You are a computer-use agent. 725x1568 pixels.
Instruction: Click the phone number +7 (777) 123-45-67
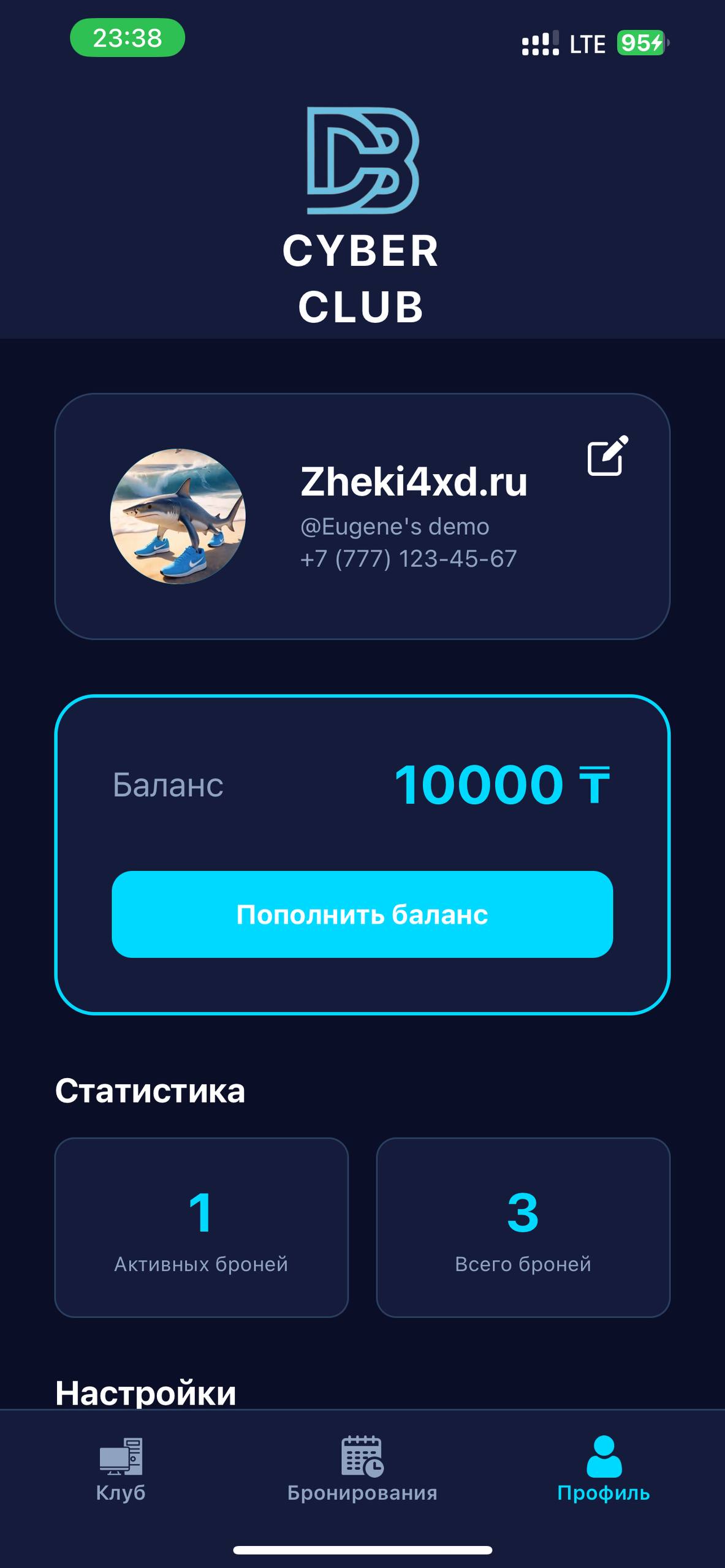click(x=408, y=557)
